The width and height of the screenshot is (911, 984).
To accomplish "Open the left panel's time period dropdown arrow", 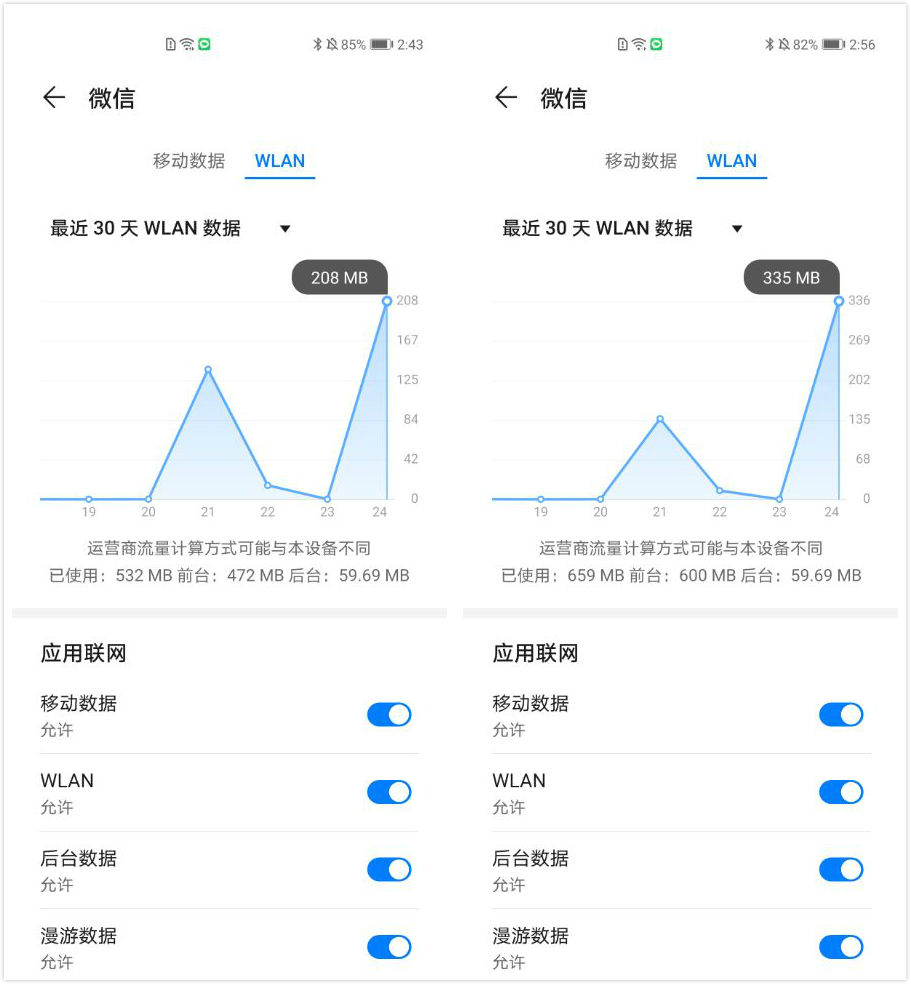I will [284, 228].
